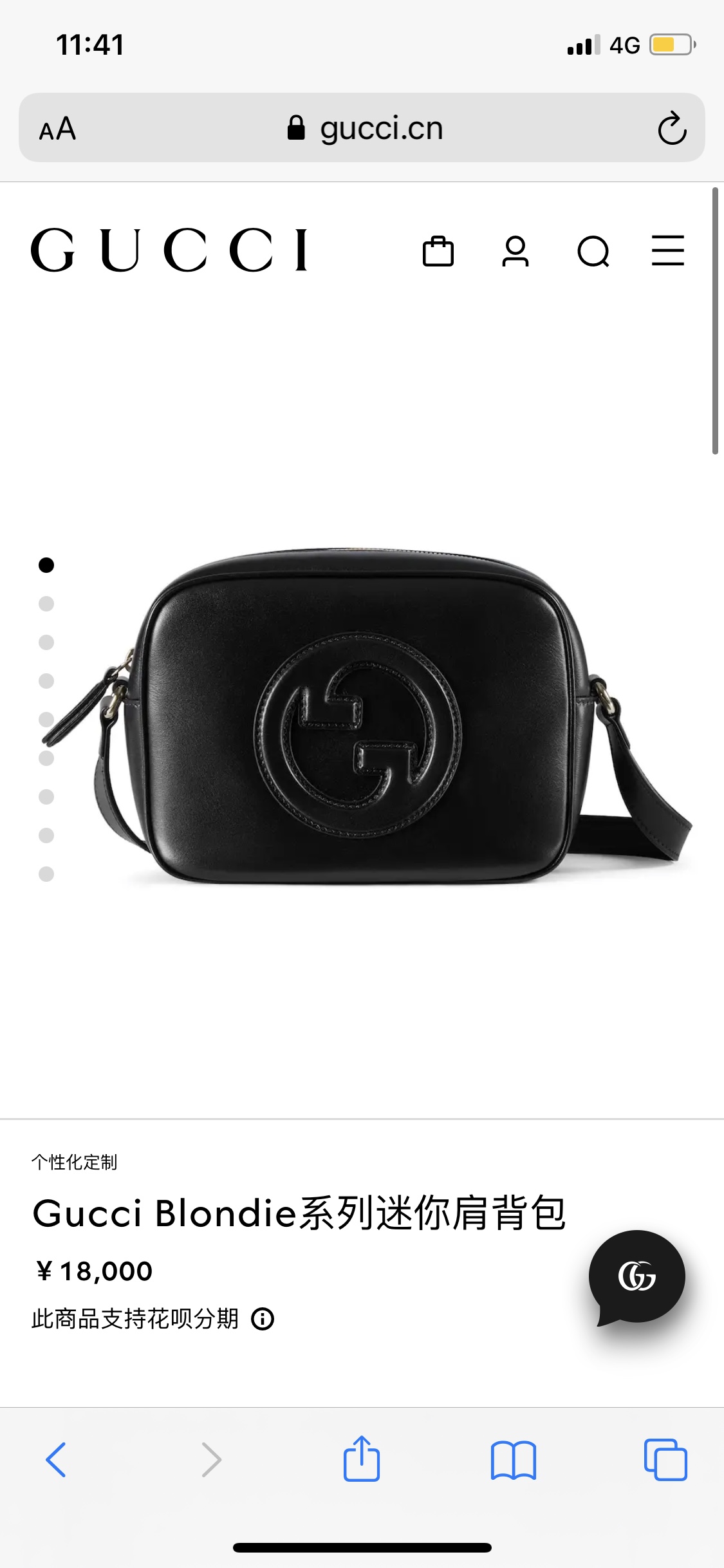Jump to the last image indicator dot
724x1568 pixels.
coord(46,874)
